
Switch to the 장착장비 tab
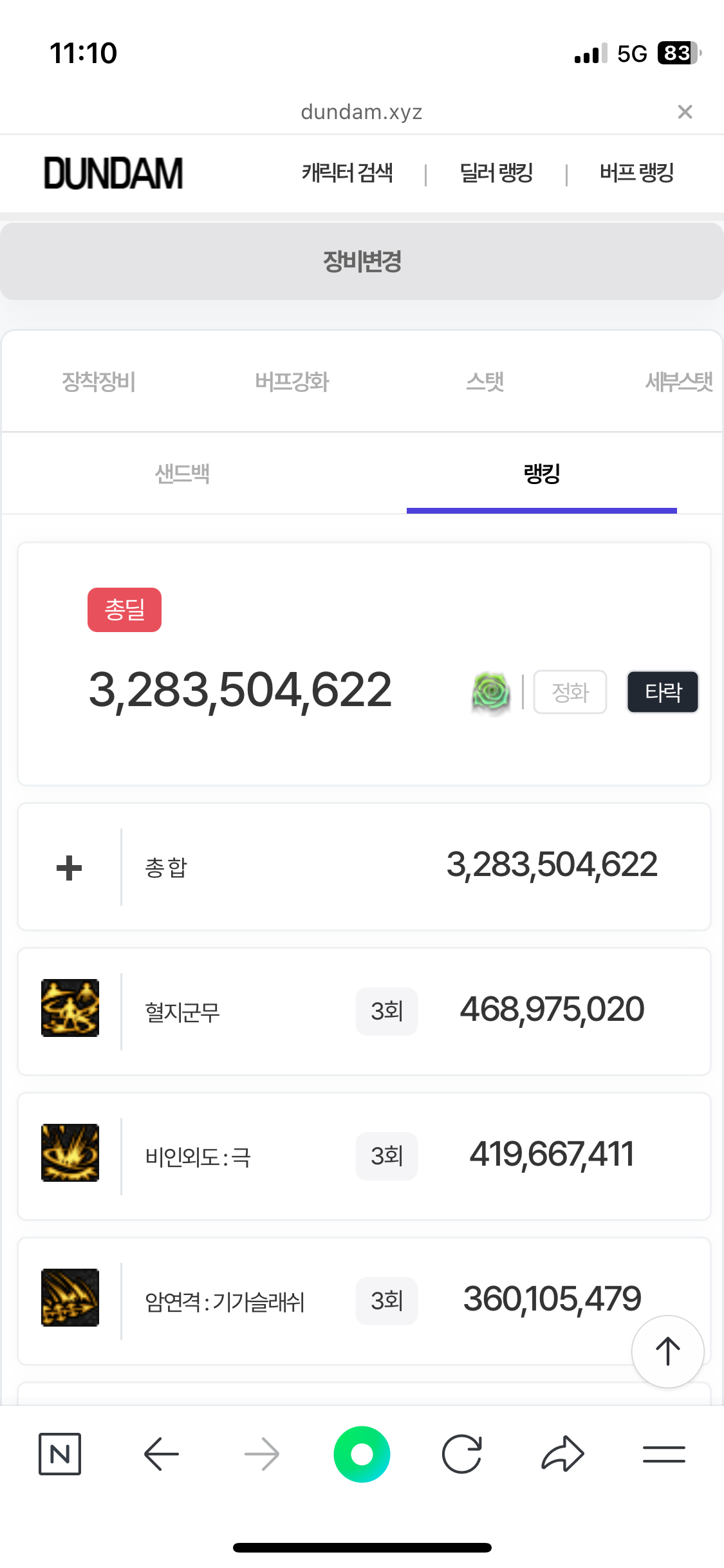point(98,382)
